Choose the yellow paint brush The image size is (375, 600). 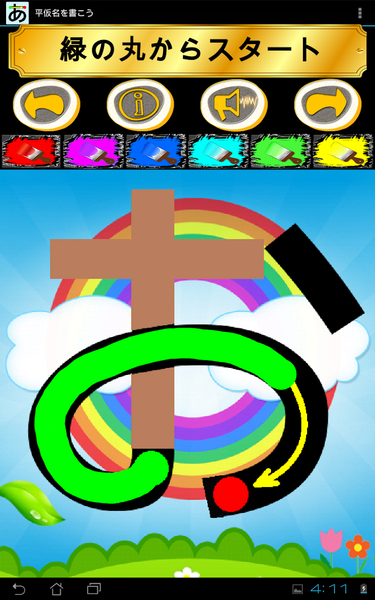343,151
